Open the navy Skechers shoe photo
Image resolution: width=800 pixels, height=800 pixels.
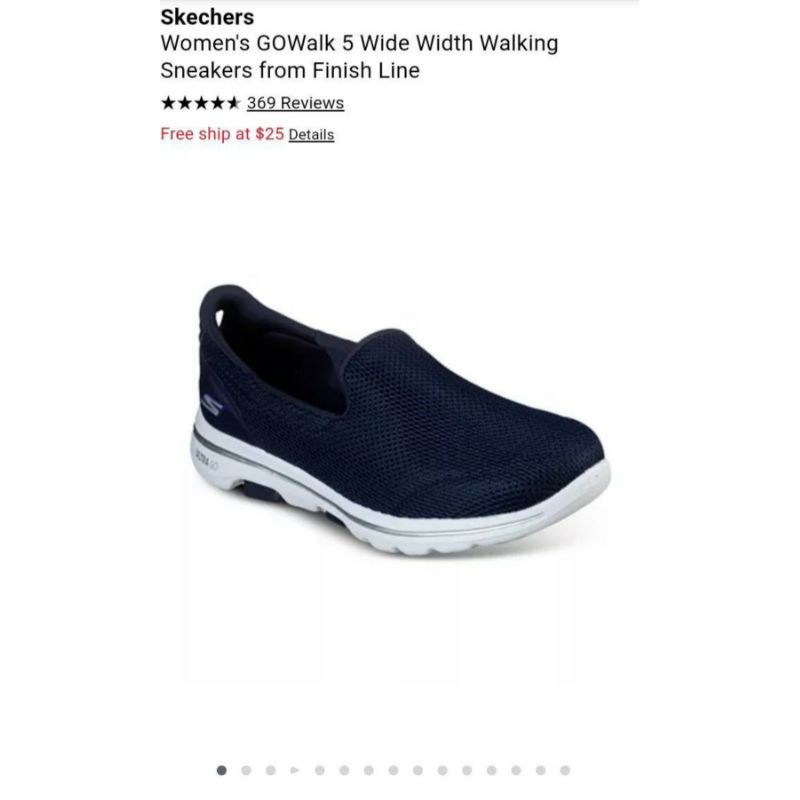(x=401, y=420)
